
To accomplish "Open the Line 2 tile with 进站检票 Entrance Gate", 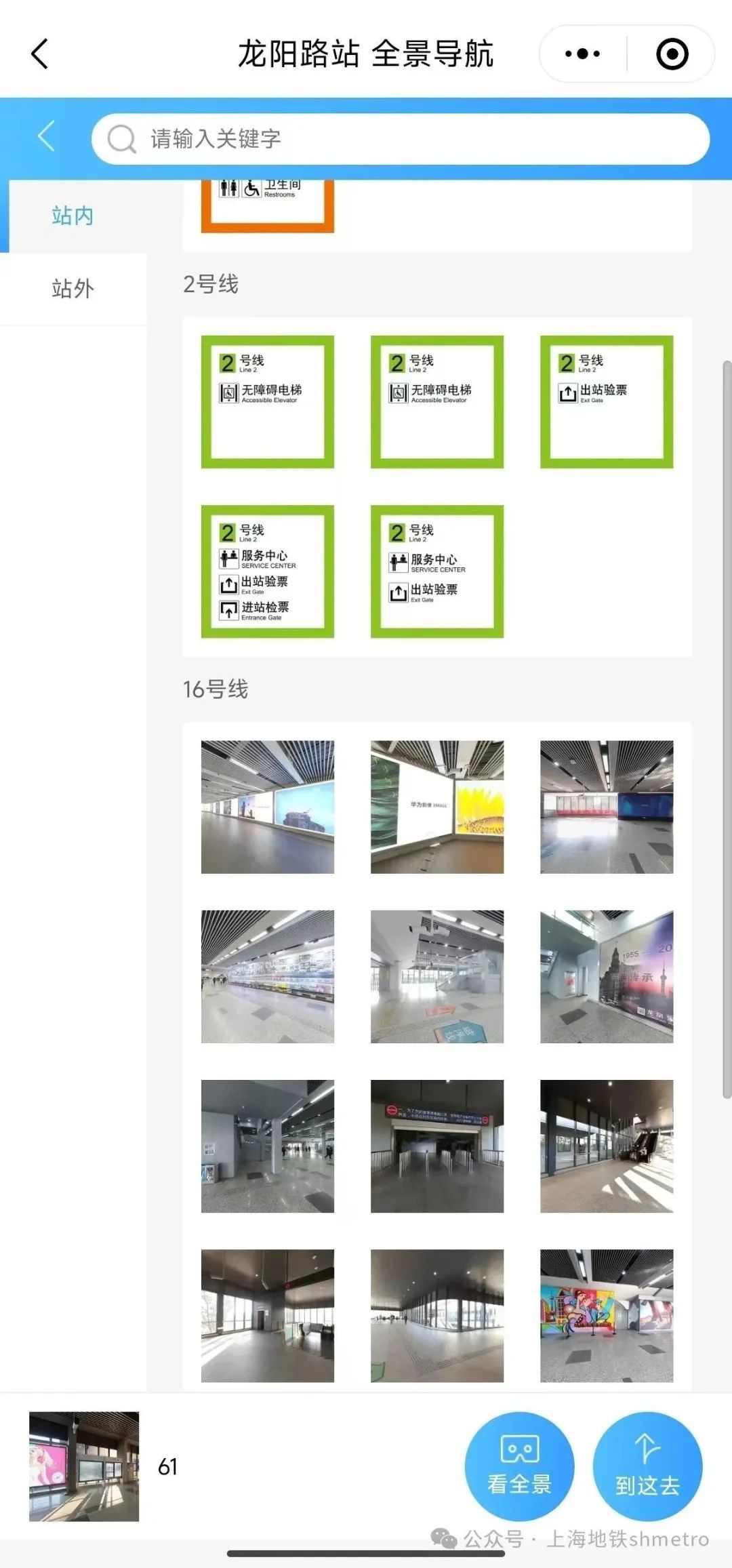I will coord(268,571).
